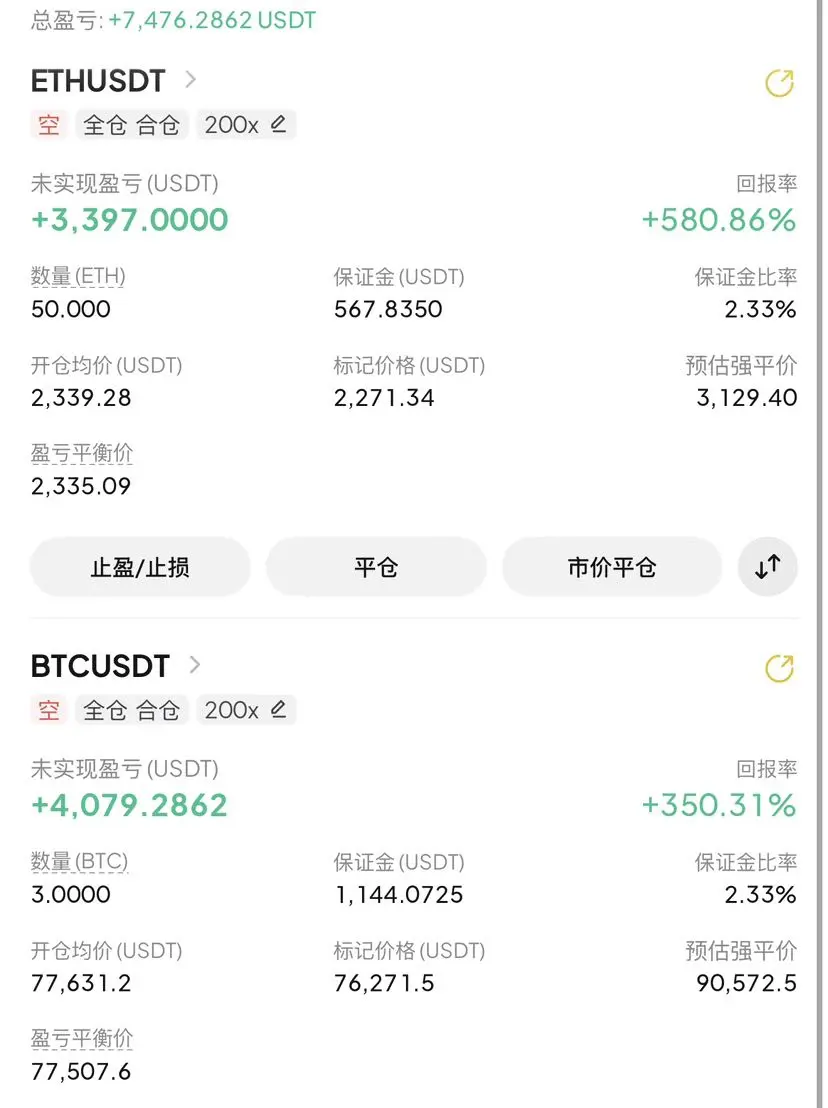Tap 平仓 to close the ETHUSDT position
Viewport: 828px width, 1108px height.
(376, 567)
